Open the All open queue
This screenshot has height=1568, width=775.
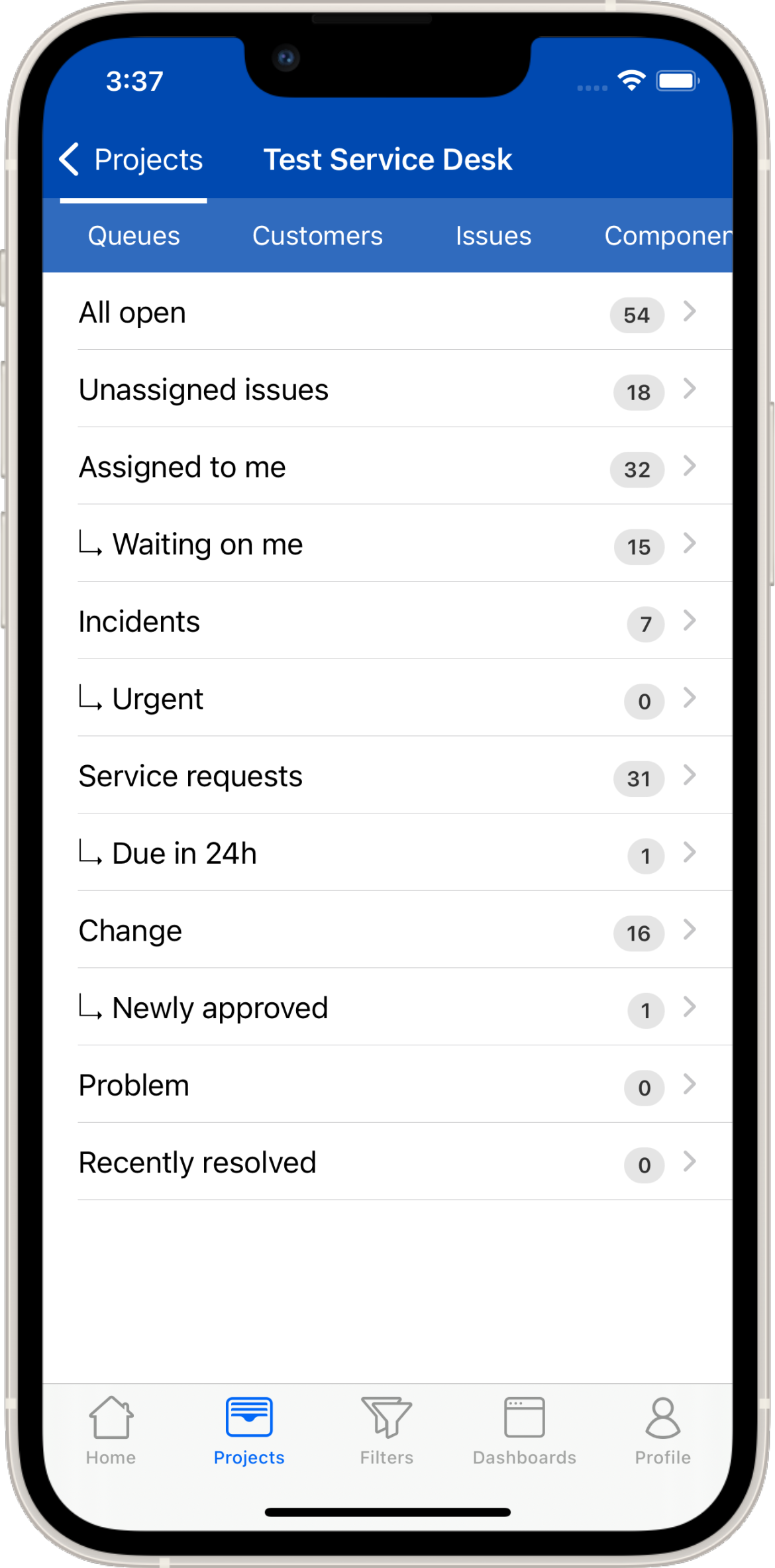coord(387,313)
